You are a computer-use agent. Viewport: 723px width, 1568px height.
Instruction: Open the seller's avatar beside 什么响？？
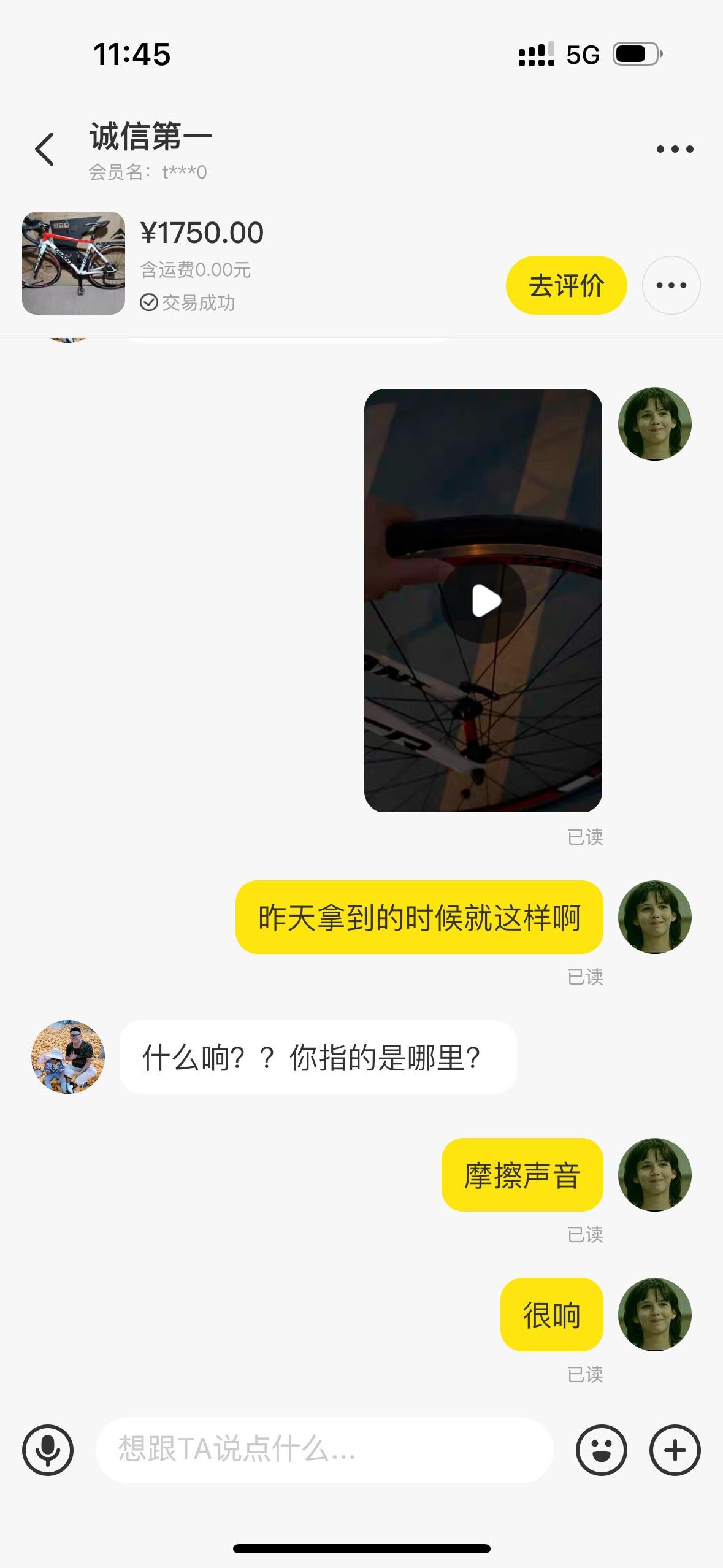[68, 1057]
